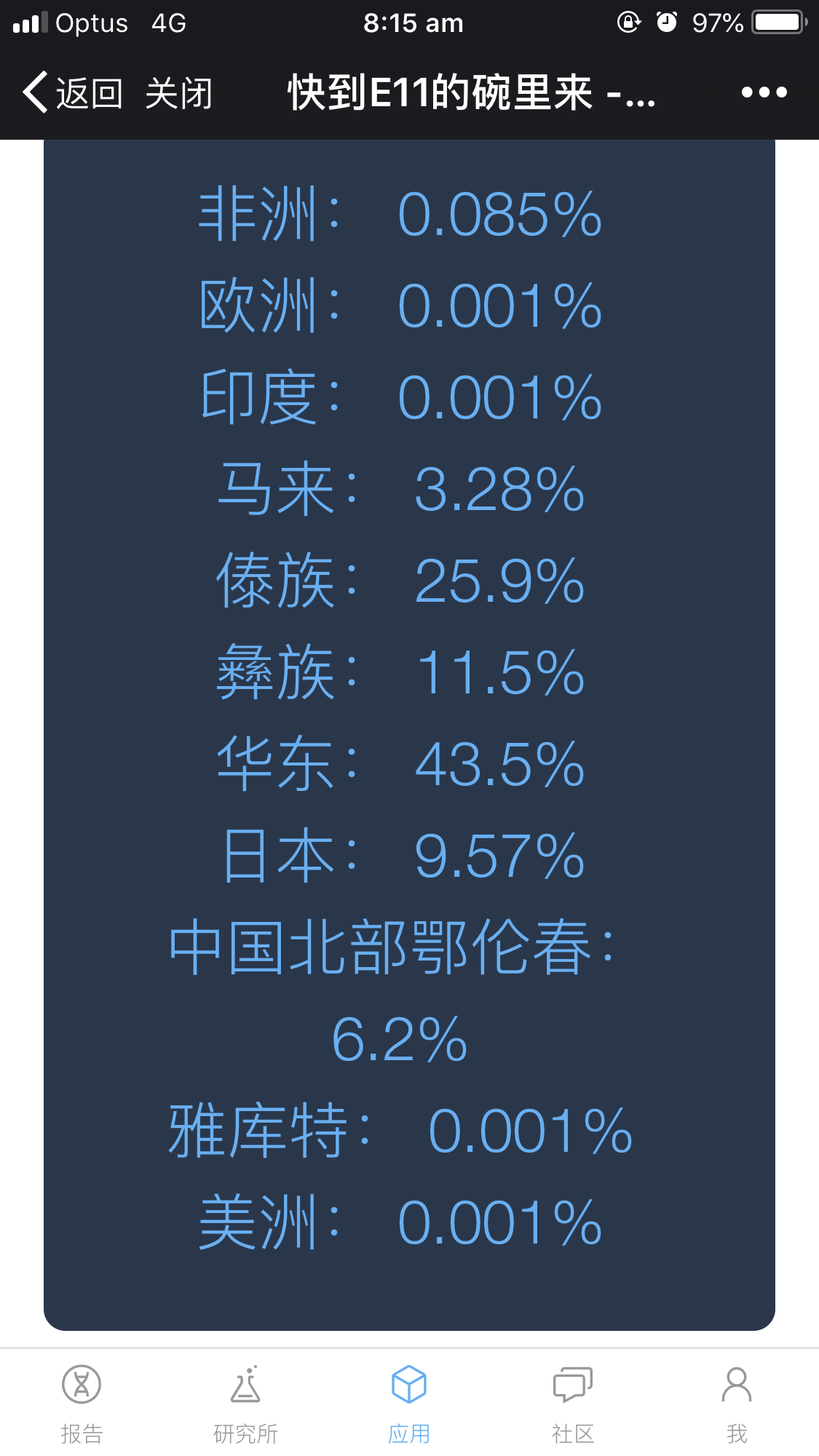Open the three-dot overflow menu
The image size is (819, 1456).
pos(764,92)
